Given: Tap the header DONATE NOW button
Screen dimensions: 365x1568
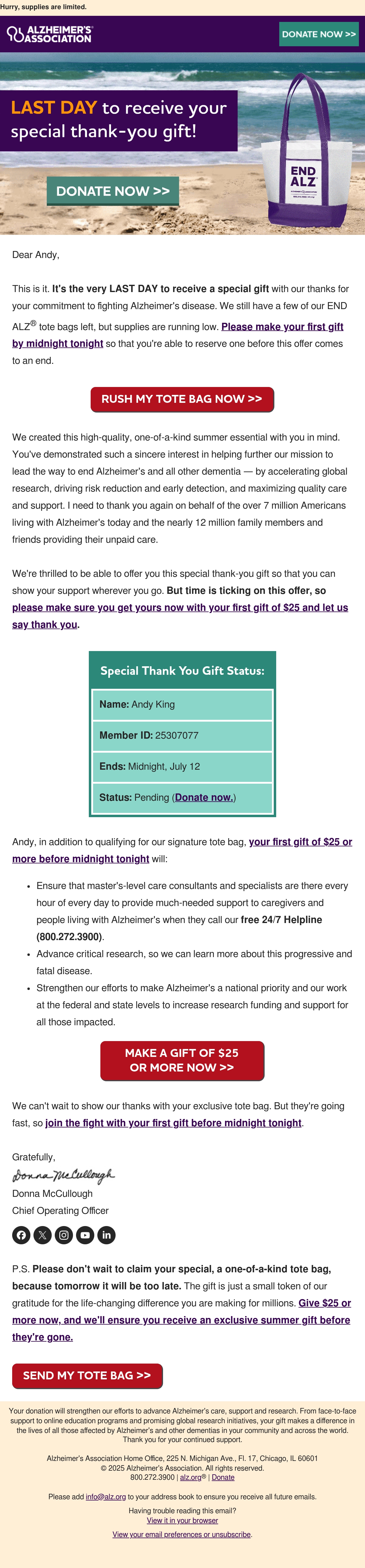Looking at the screenshot, I should pyautogui.click(x=319, y=34).
